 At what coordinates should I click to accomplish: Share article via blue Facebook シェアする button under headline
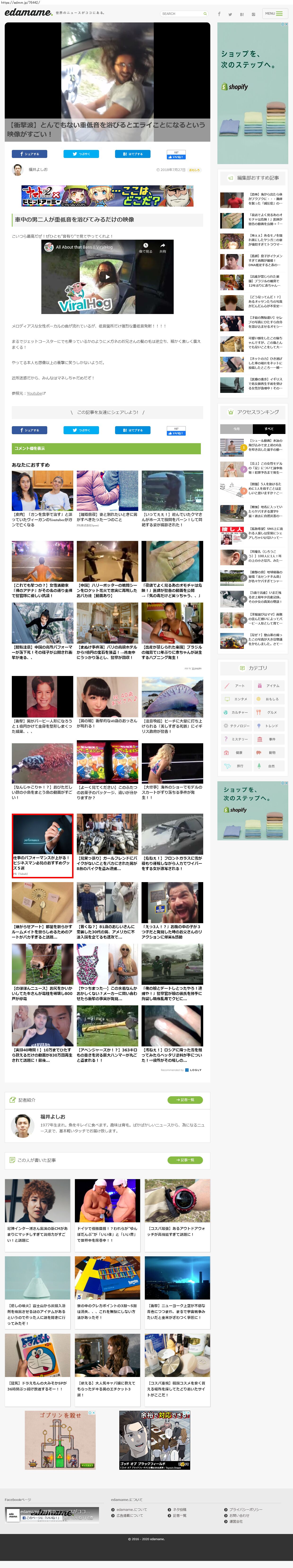click(x=29, y=154)
